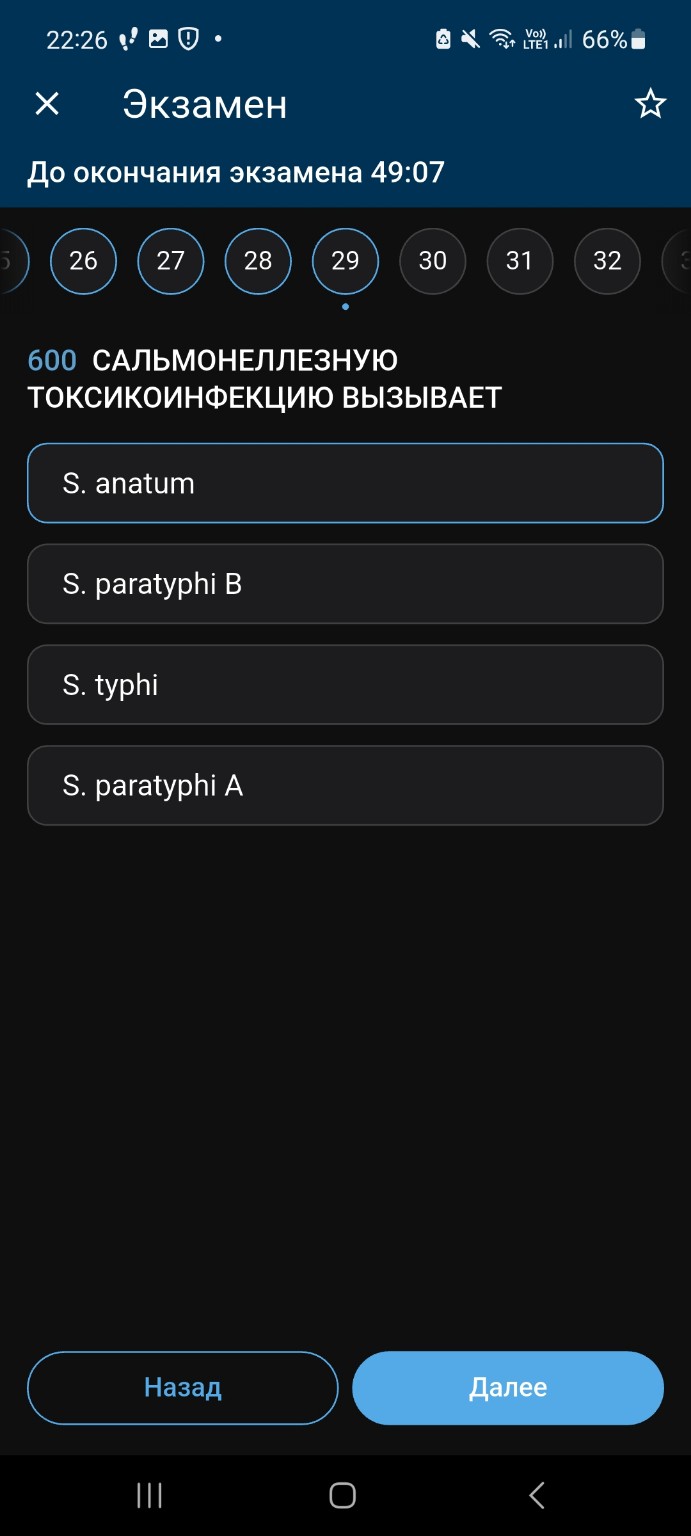Screen dimensions: 691x1536
Task: Tap the Назад button
Action: pyautogui.click(x=183, y=1388)
